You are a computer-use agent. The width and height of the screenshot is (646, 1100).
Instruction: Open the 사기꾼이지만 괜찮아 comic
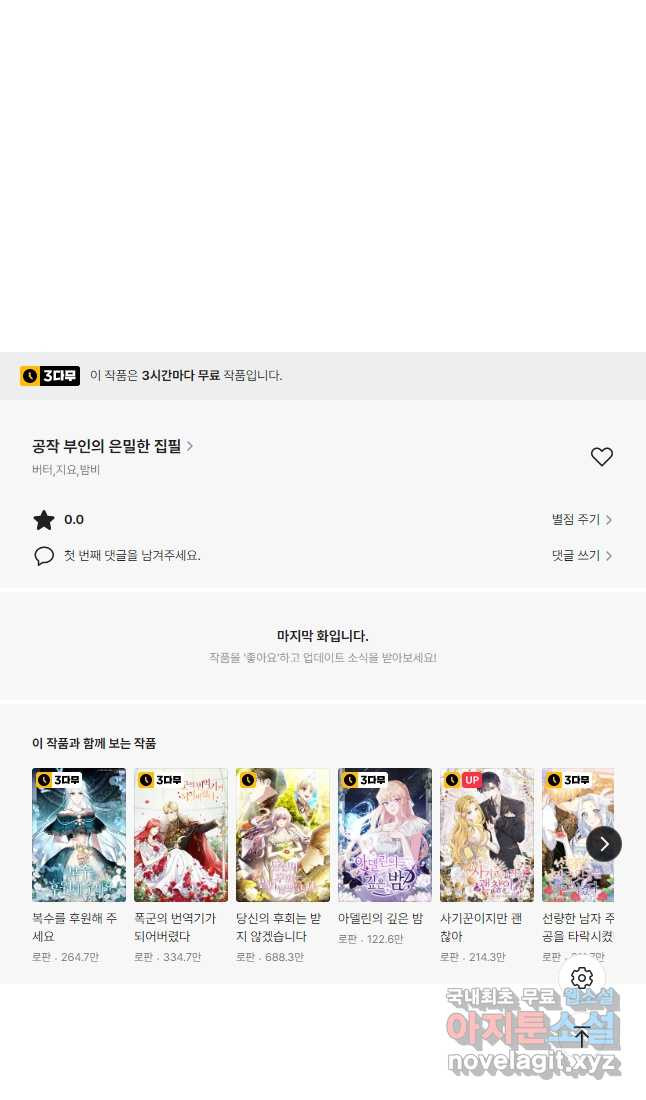click(x=487, y=835)
